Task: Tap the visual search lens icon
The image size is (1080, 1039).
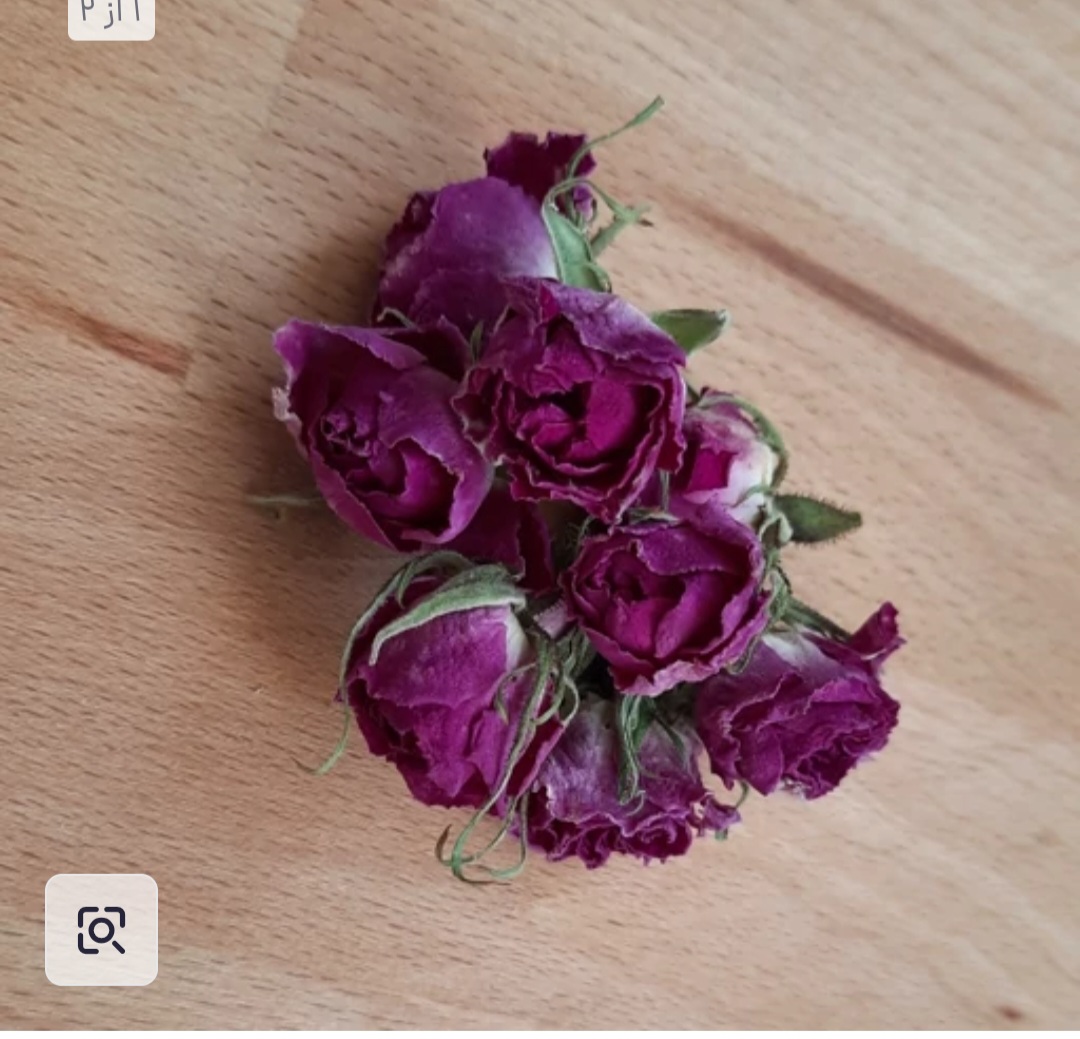Action: (101, 929)
